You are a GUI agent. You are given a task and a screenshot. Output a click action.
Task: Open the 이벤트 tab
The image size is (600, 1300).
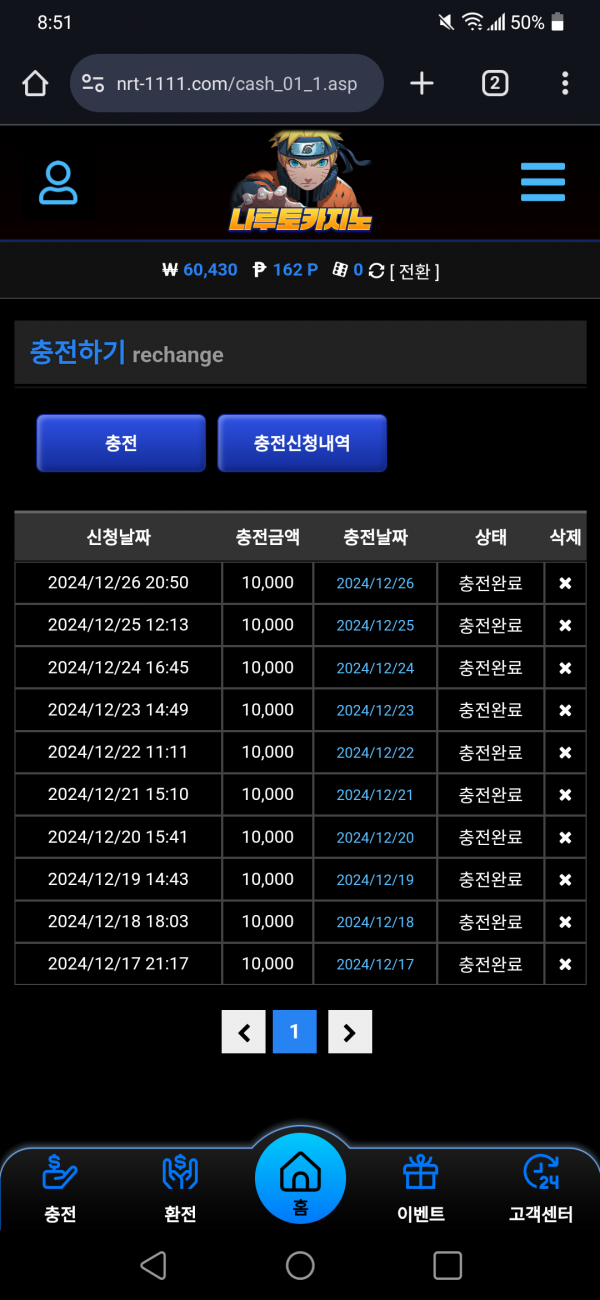(x=420, y=1188)
